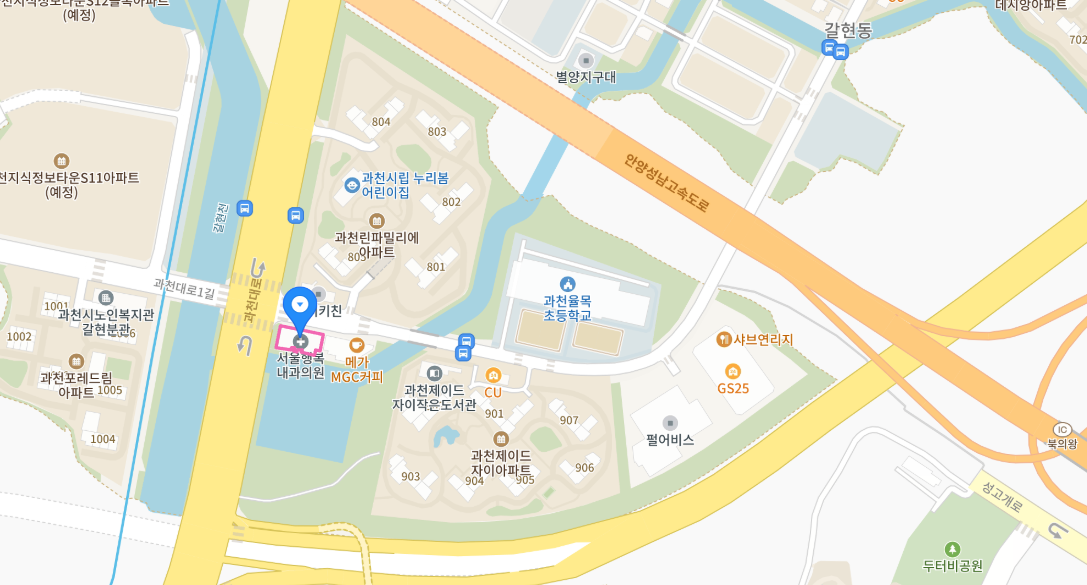Image resolution: width=1087 pixels, height=585 pixels.
Task: Open the 두터비공원 park marker
Action: 952,549
